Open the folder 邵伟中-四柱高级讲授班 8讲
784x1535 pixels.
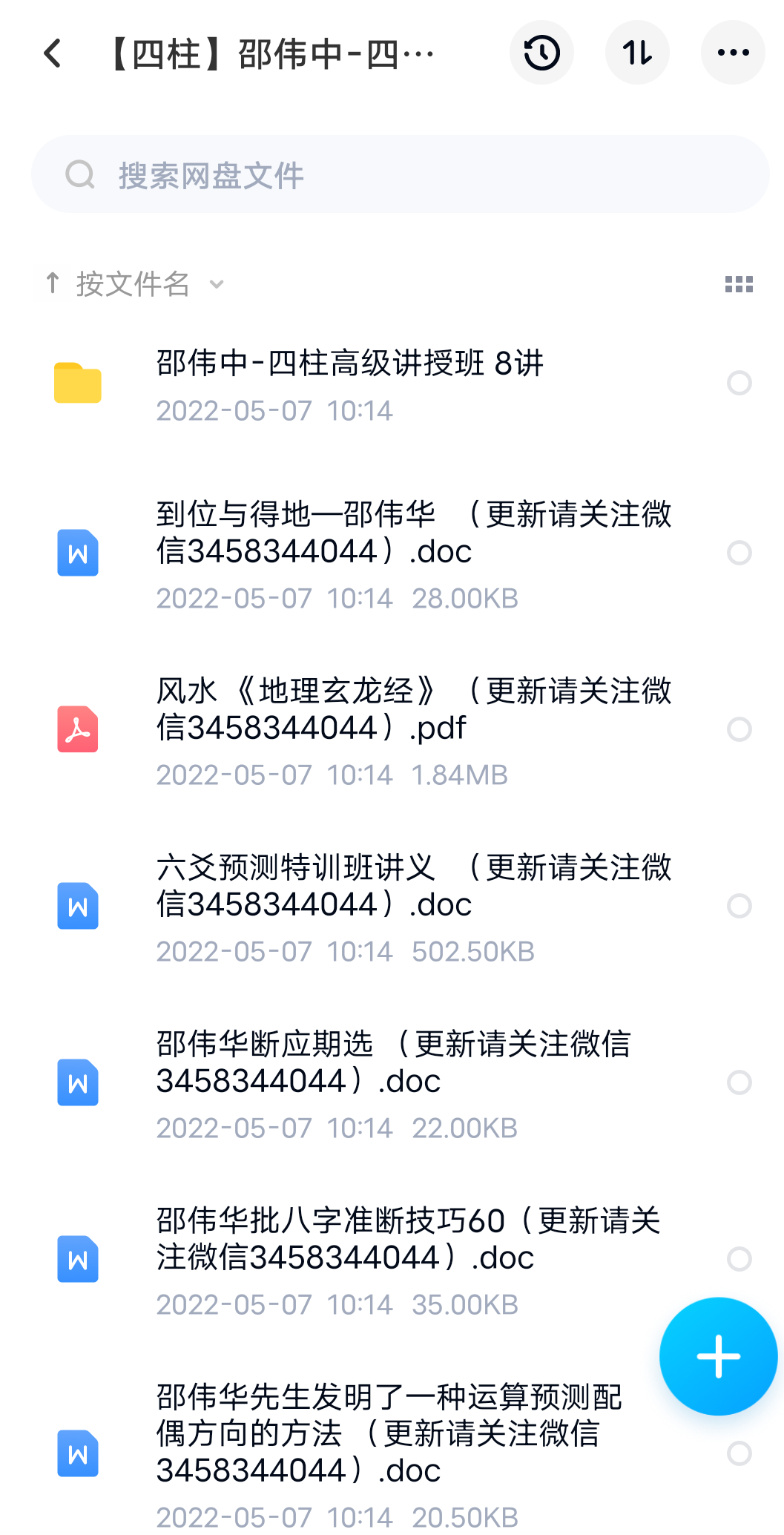tap(349, 364)
